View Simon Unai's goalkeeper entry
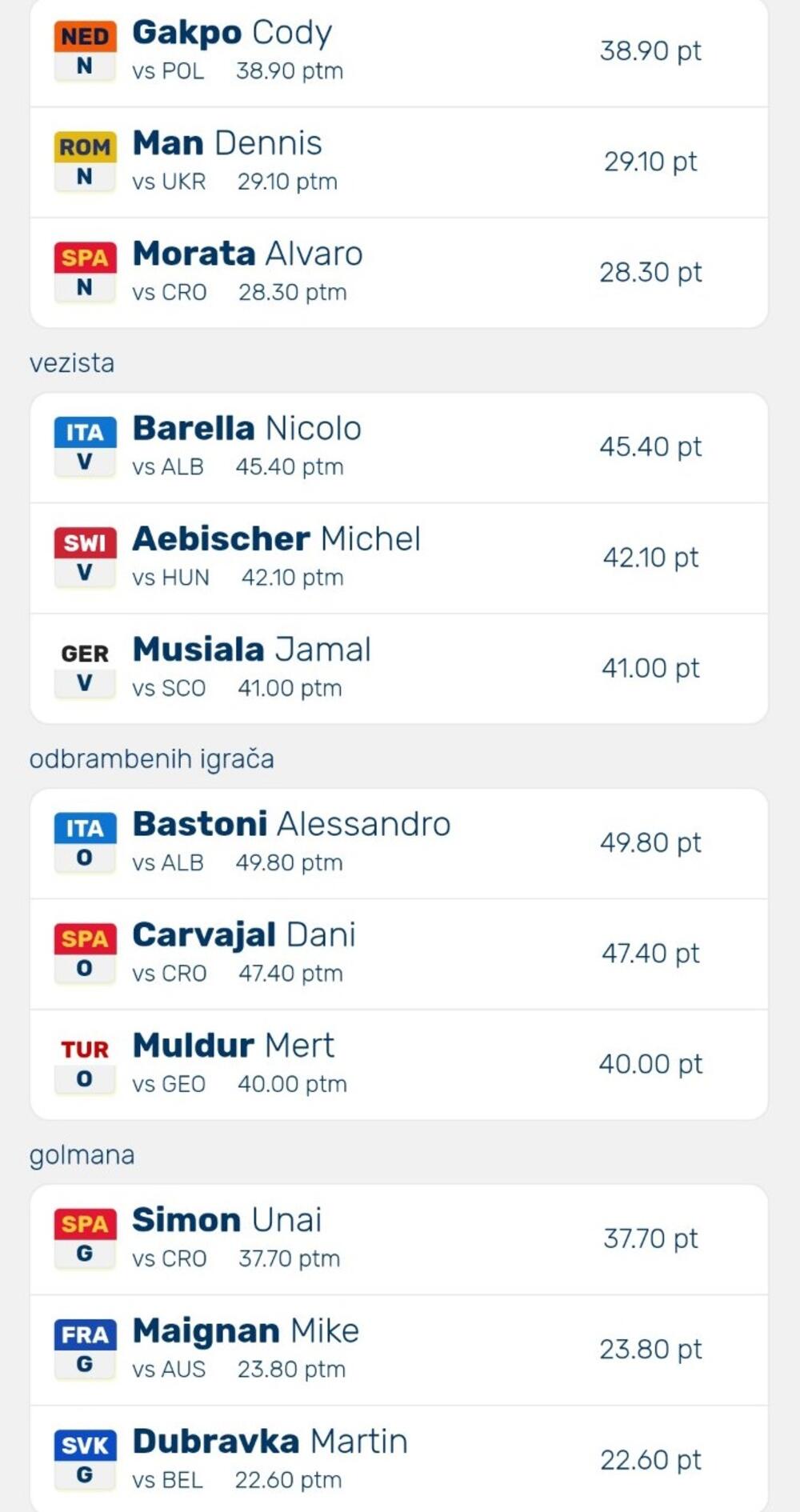 click(398, 1239)
